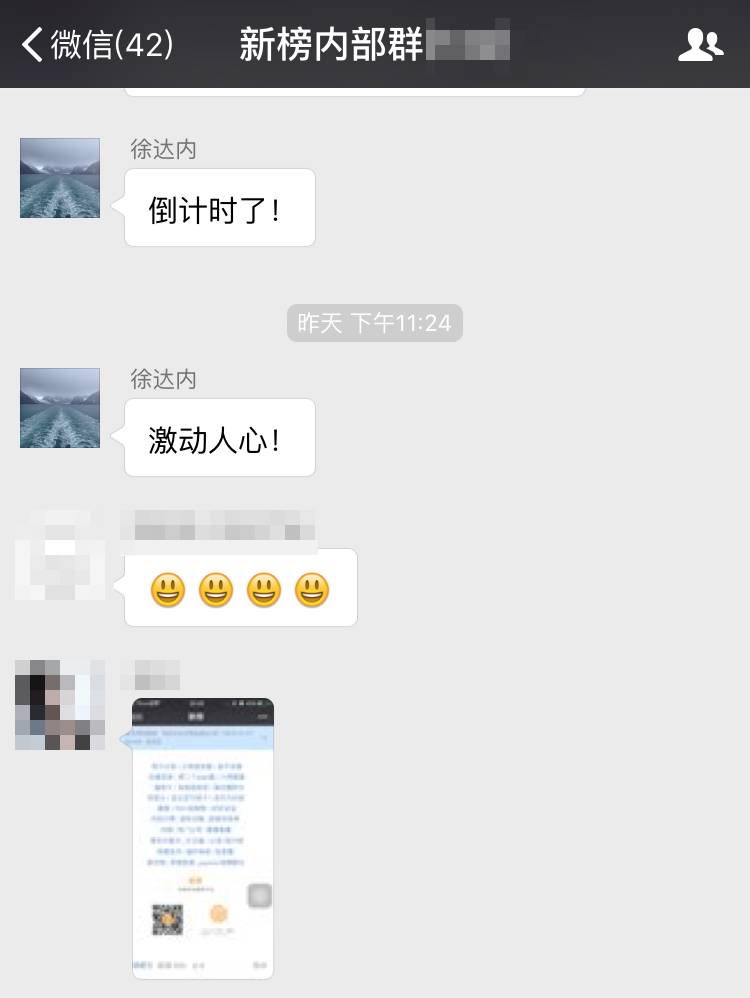
Task: Open the group members info icon
Action: (x=700, y=44)
